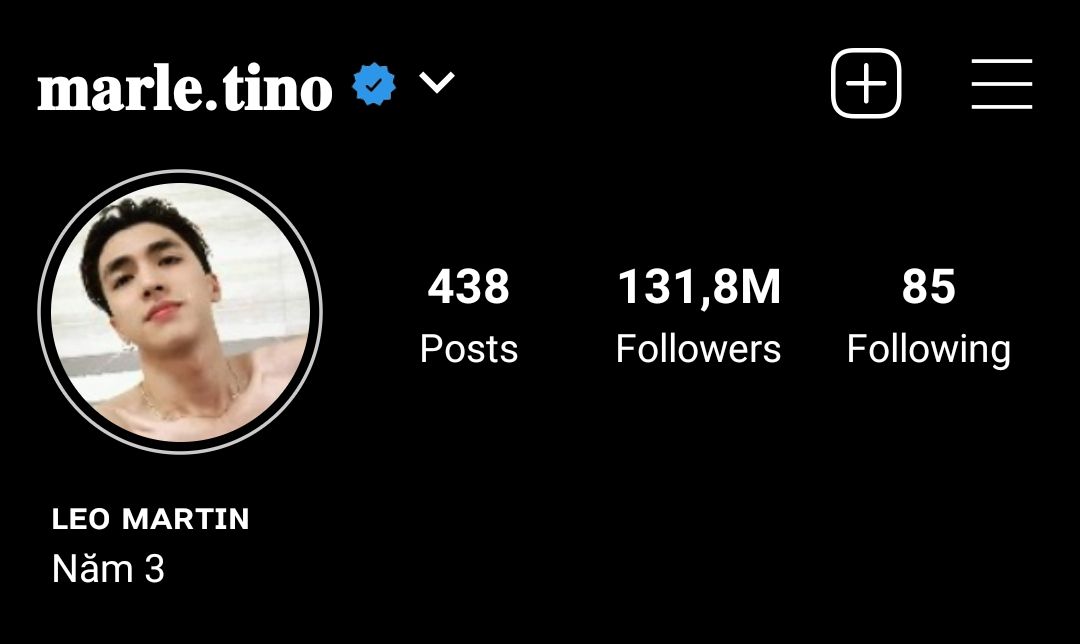1080x644 pixels.
Task: Show the 85 Following list
Action: [928, 315]
